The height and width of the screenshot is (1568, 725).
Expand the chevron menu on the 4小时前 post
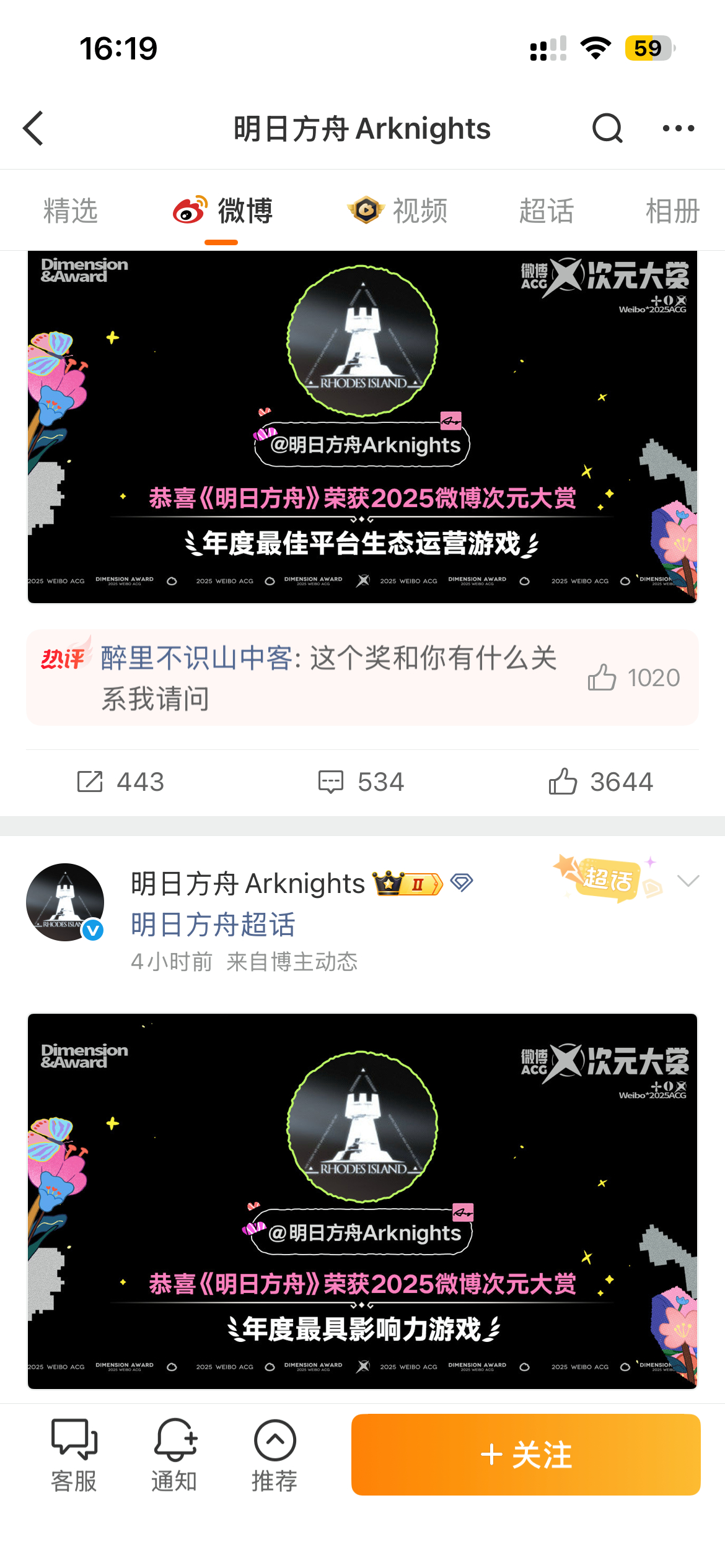click(688, 881)
